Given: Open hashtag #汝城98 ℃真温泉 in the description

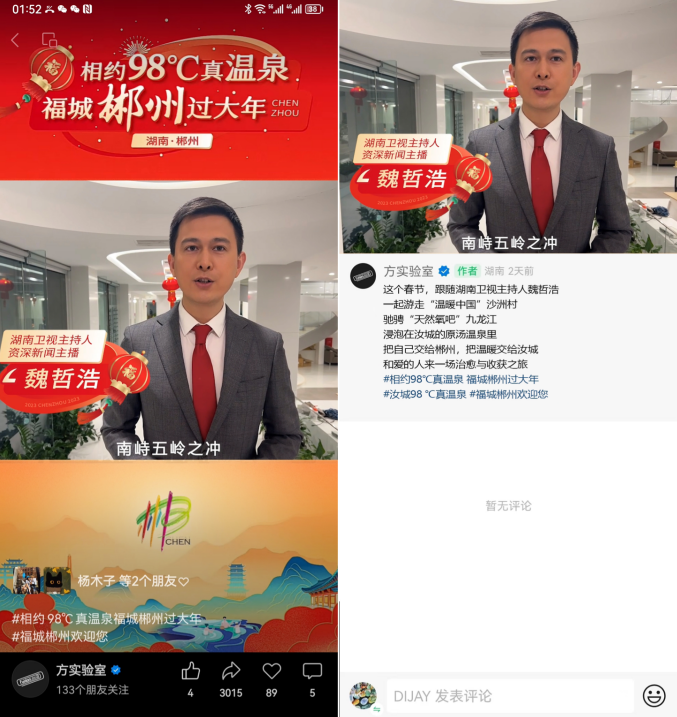Looking at the screenshot, I should click(x=425, y=394).
